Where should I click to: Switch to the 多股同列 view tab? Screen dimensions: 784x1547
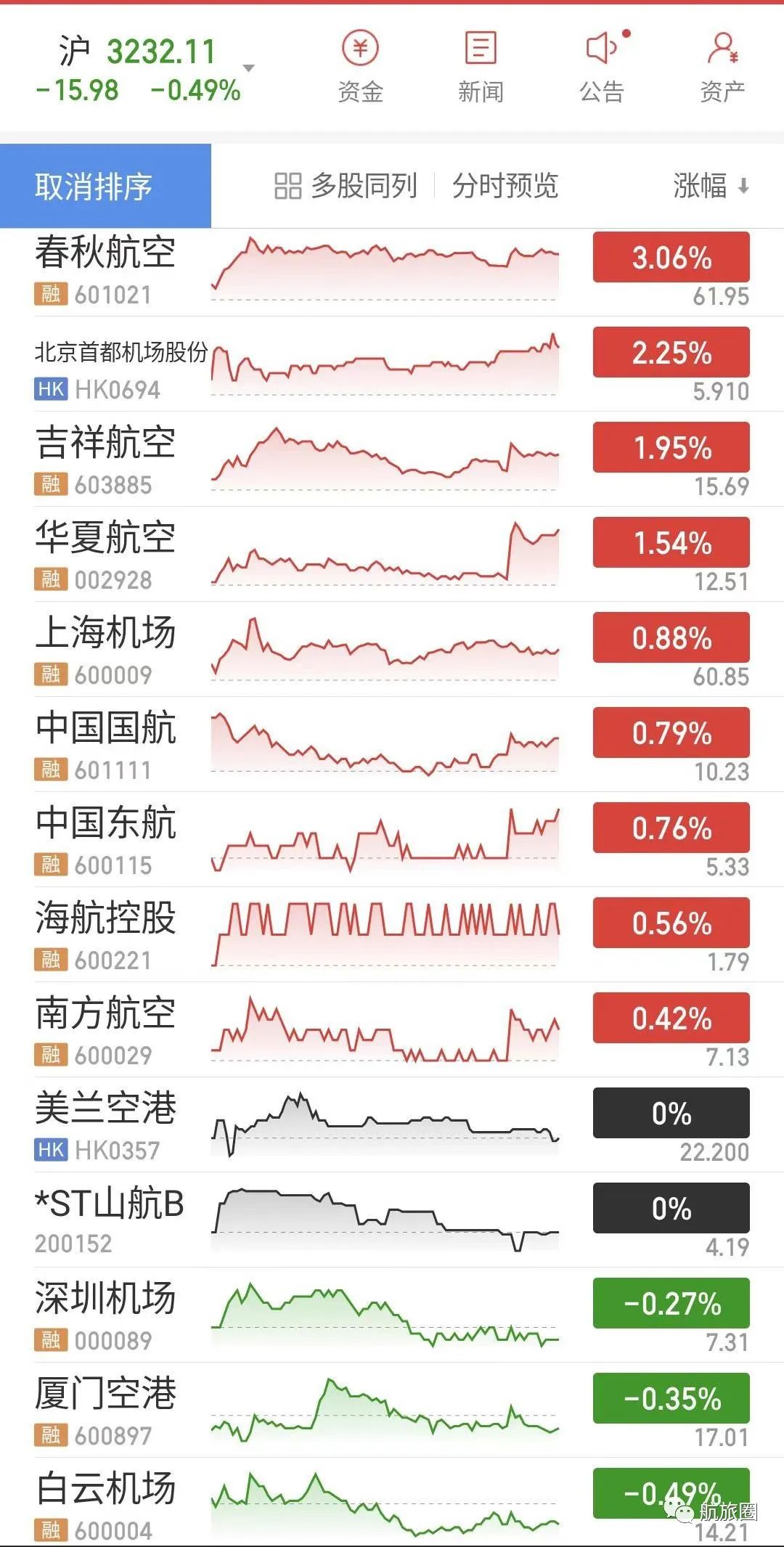coord(363,185)
